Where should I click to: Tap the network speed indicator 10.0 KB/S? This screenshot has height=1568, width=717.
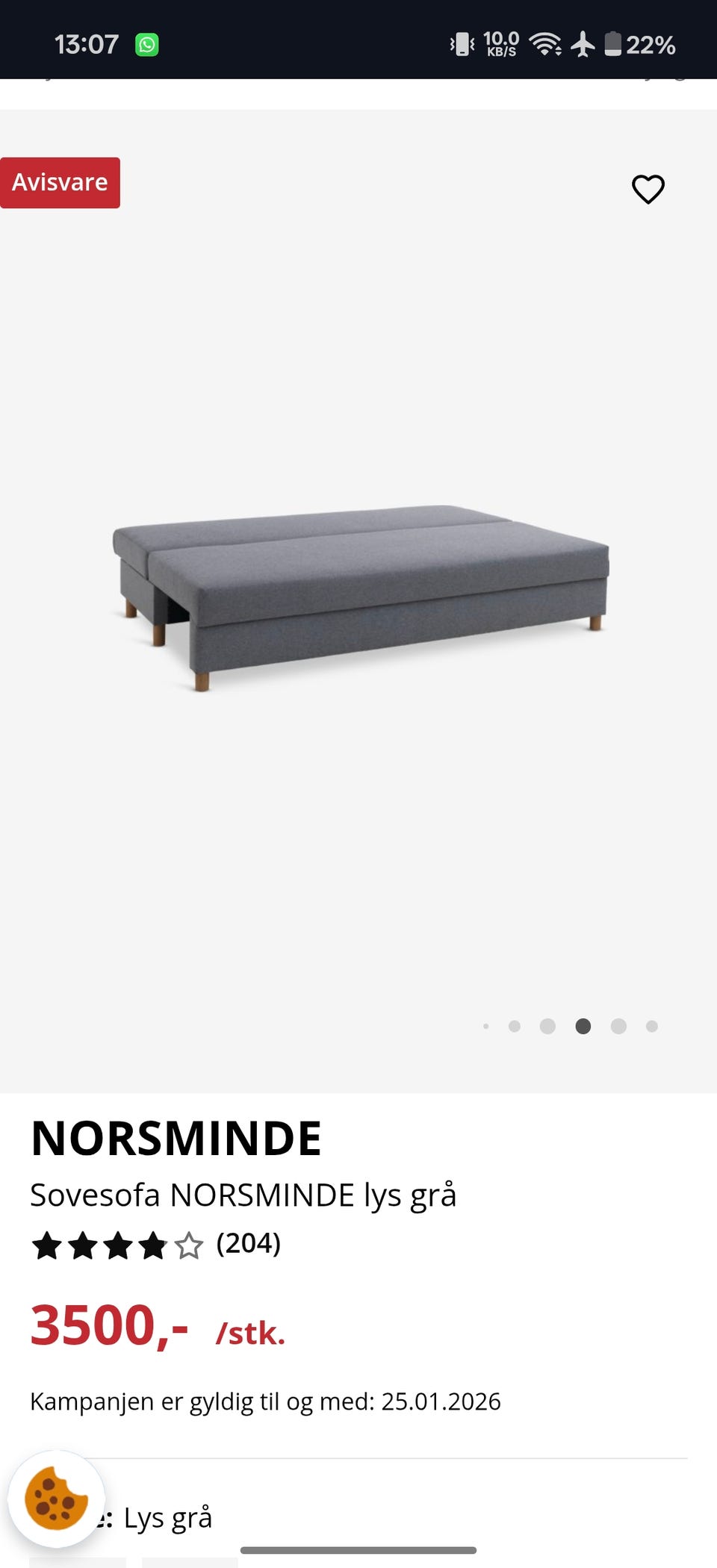click(x=501, y=43)
